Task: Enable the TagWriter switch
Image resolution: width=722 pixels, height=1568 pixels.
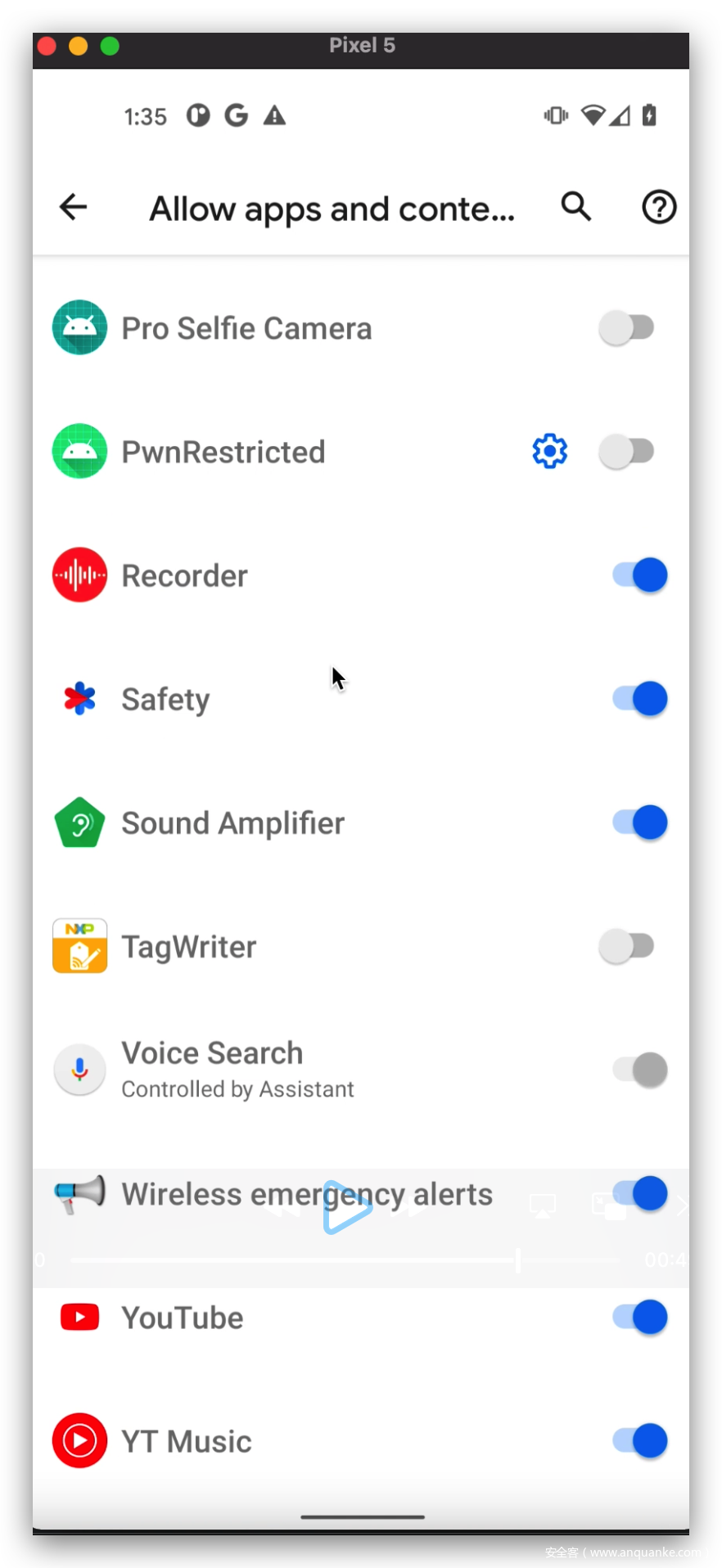Action: pyautogui.click(x=627, y=947)
